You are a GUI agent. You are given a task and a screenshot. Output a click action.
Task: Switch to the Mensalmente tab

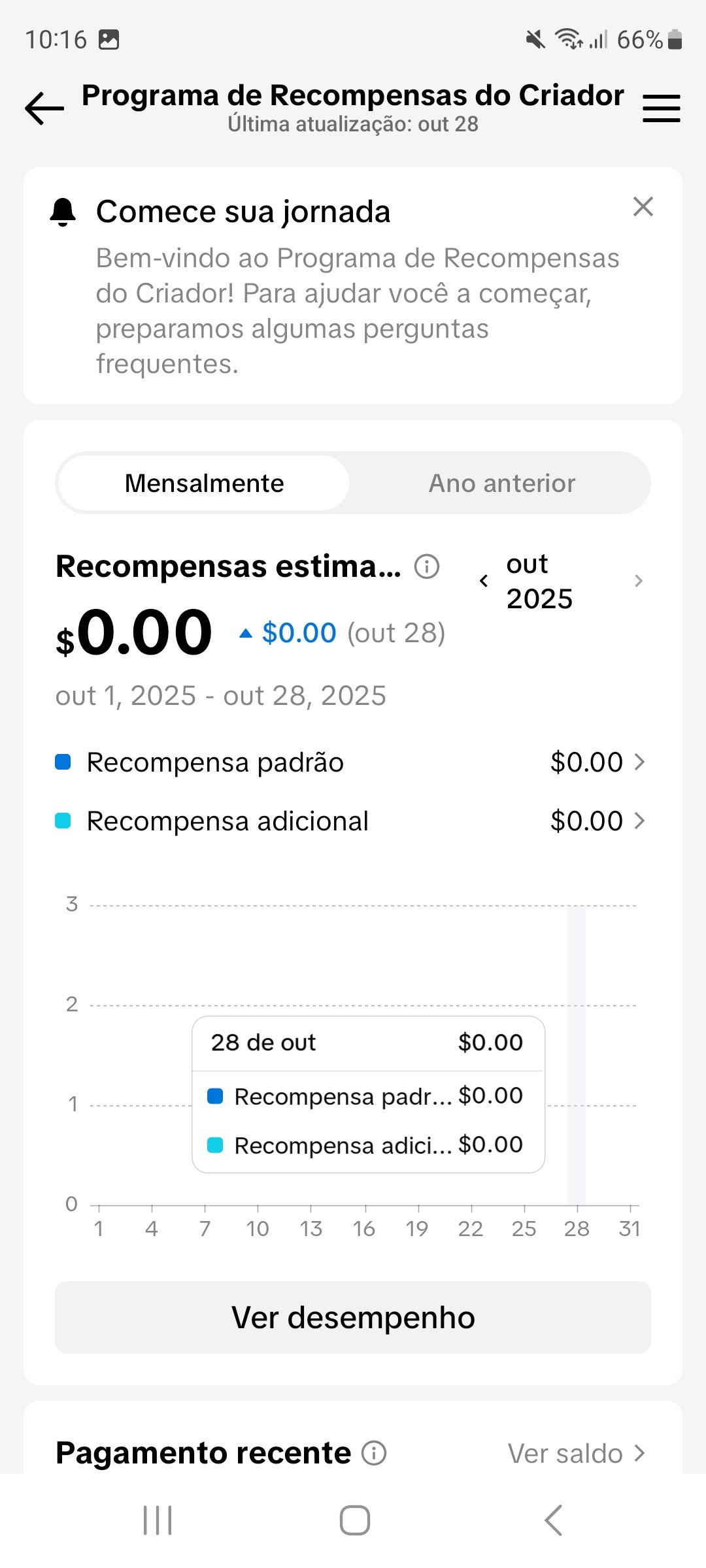pos(204,483)
